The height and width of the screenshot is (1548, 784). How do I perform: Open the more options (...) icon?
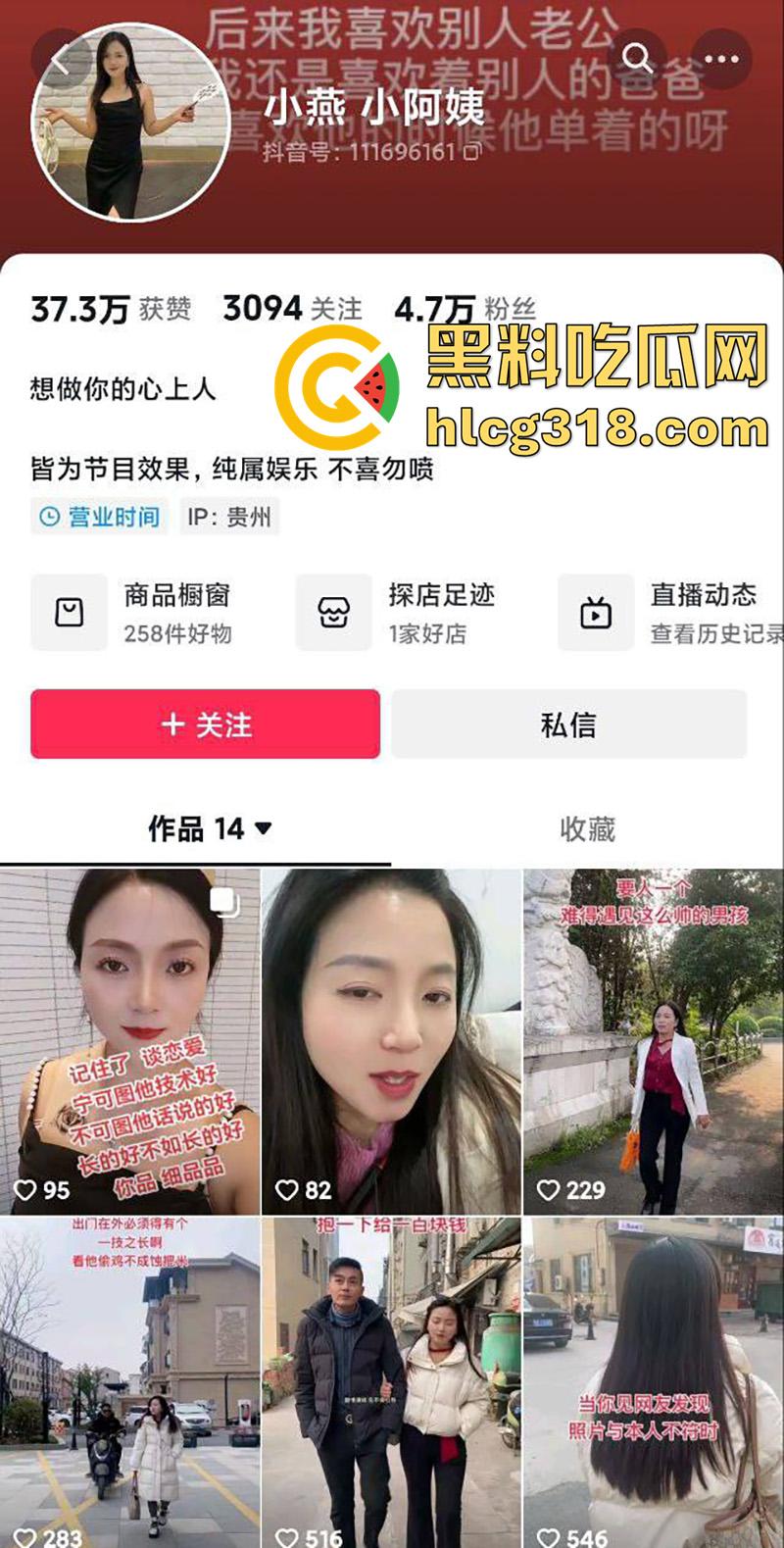click(x=722, y=59)
